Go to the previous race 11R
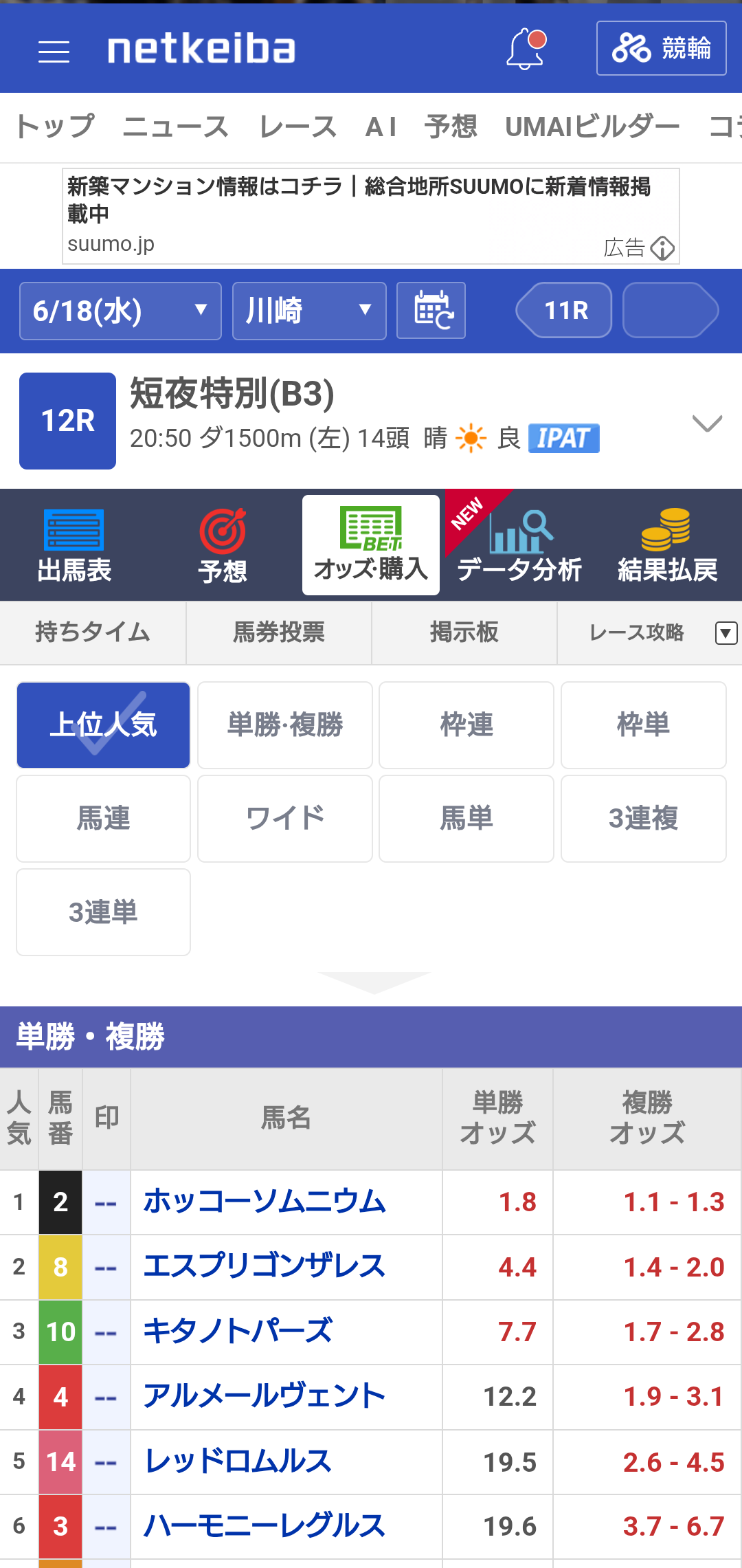 565,311
